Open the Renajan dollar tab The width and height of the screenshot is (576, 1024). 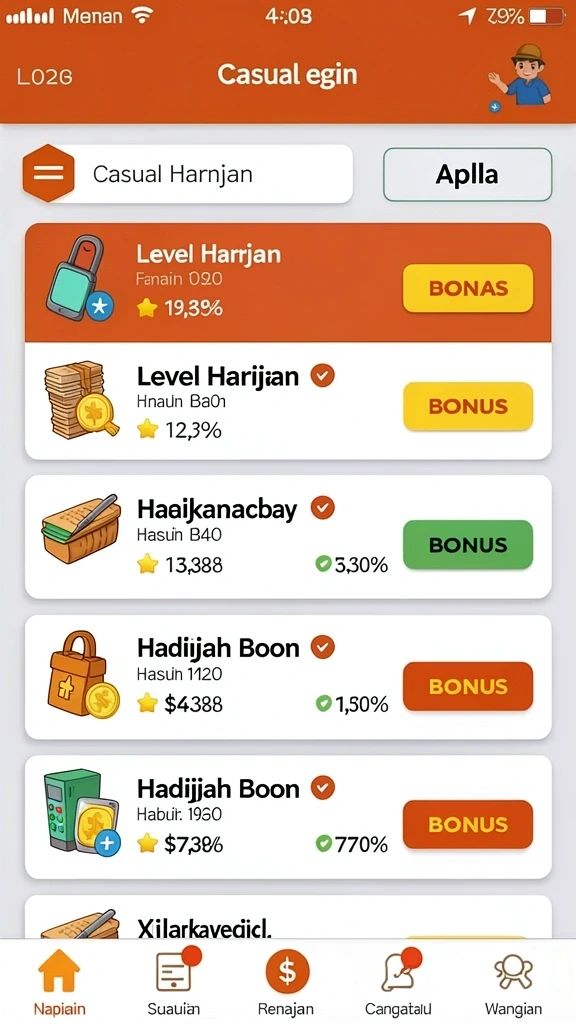click(286, 982)
